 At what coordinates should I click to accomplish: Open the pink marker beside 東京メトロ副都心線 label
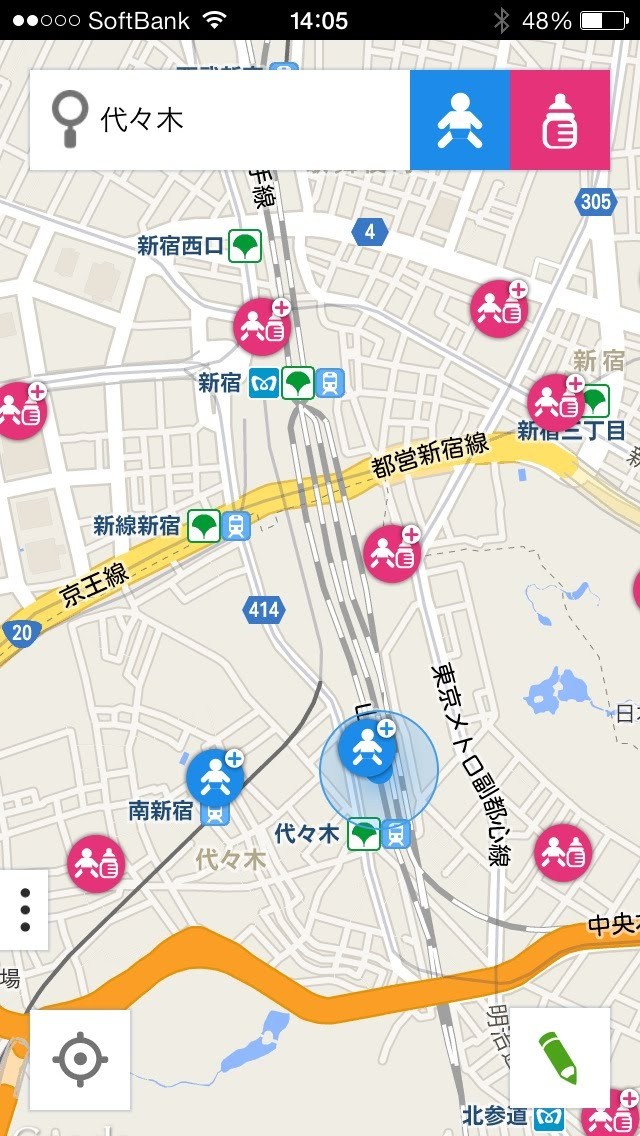pyautogui.click(x=563, y=853)
